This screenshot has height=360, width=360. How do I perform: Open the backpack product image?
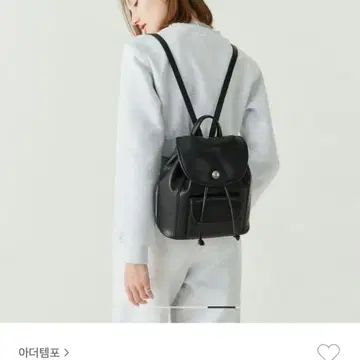coord(180,161)
